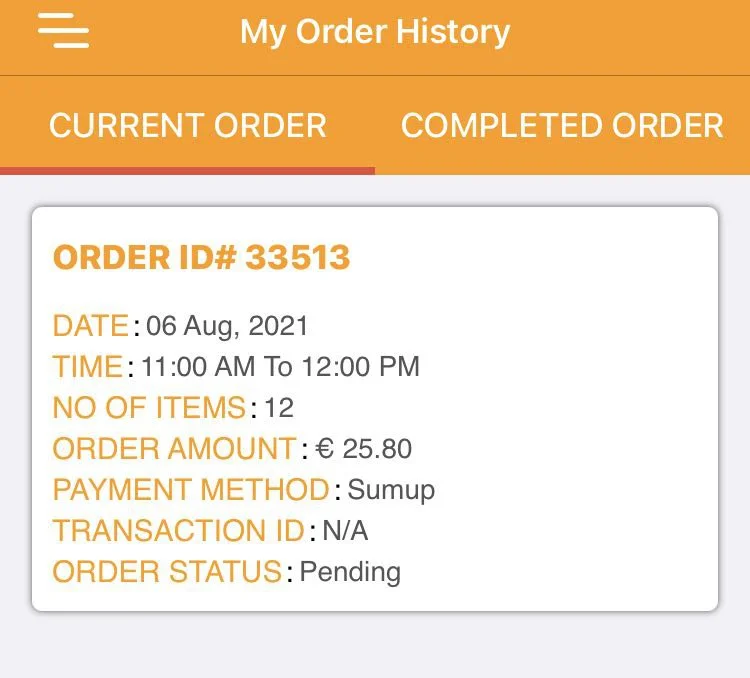The height and width of the screenshot is (678, 750).
Task: Open order ID# 33513 card
Action: pos(375,408)
